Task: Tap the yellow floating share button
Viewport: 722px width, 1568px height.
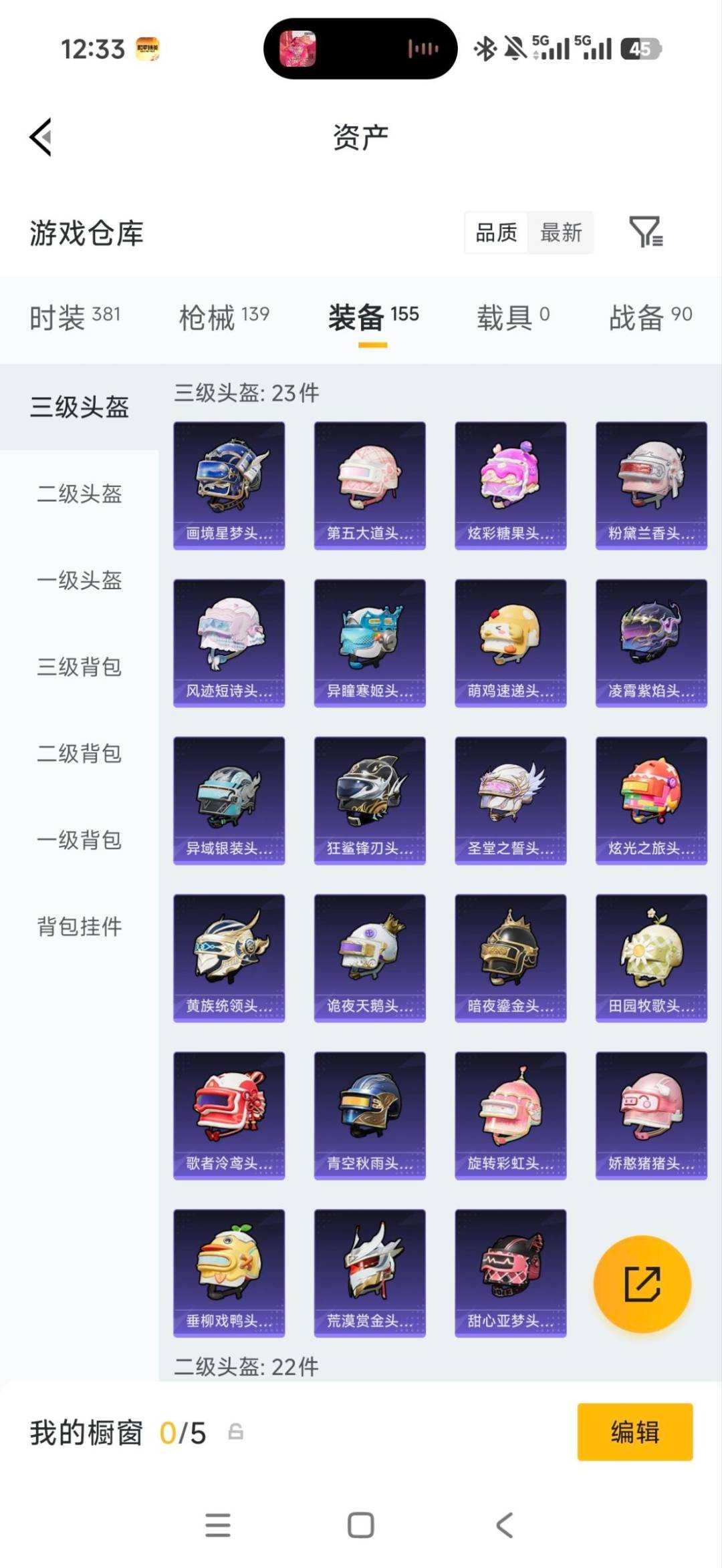Action: point(642,1284)
